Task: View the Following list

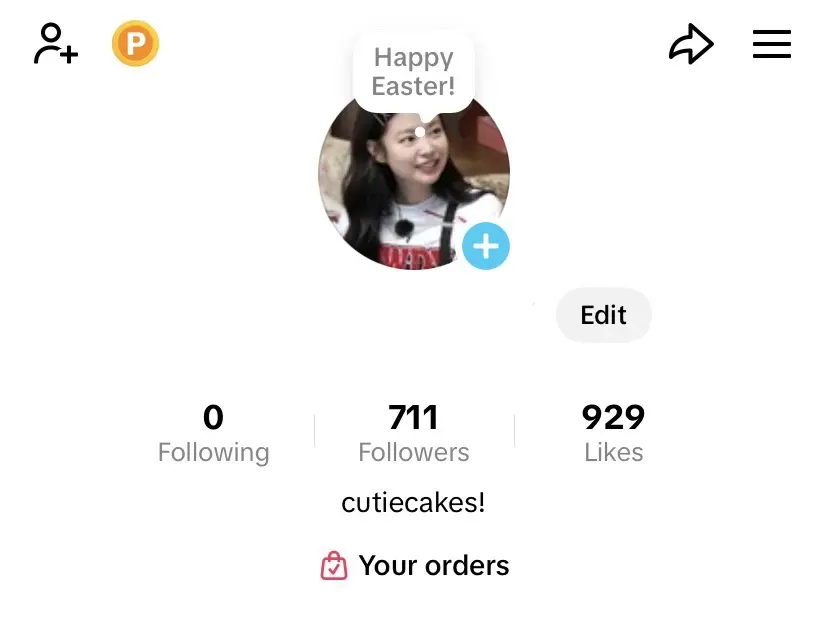Action: point(213,434)
